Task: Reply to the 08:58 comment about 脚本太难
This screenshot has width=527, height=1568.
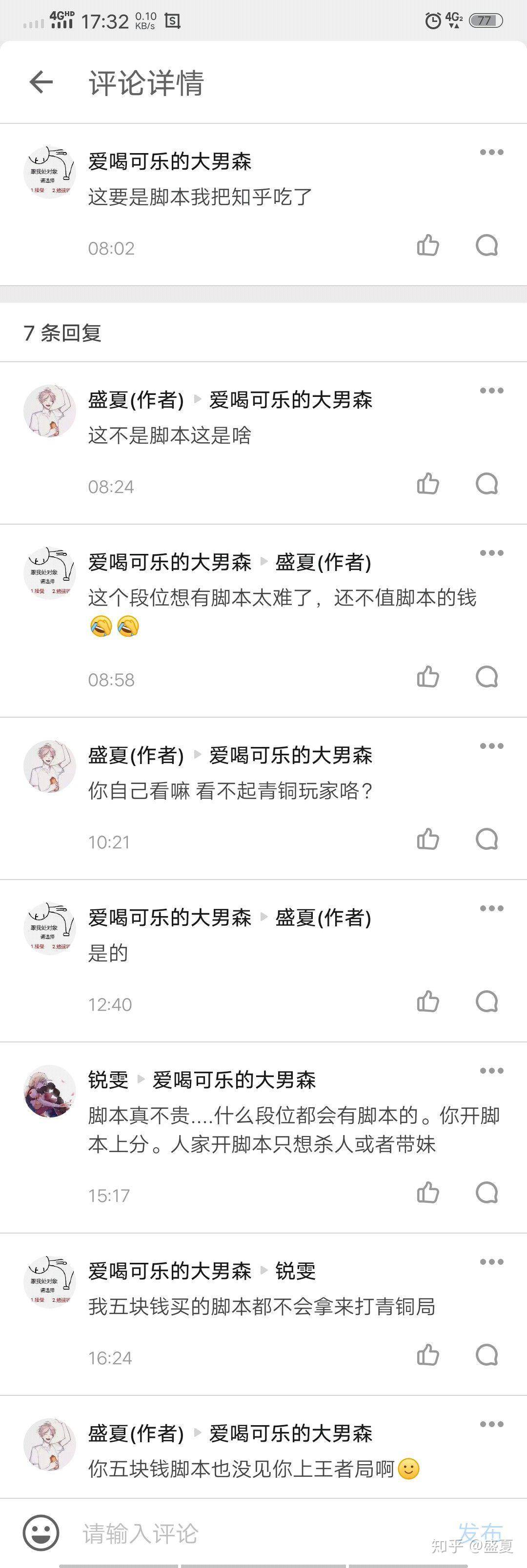Action: pos(486,678)
